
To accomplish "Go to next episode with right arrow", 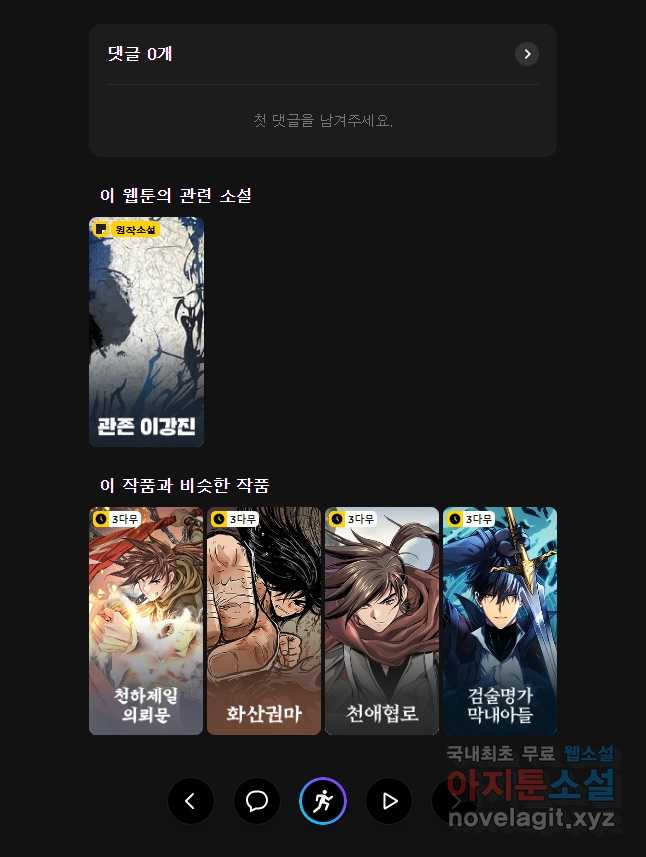I will click(x=455, y=801).
